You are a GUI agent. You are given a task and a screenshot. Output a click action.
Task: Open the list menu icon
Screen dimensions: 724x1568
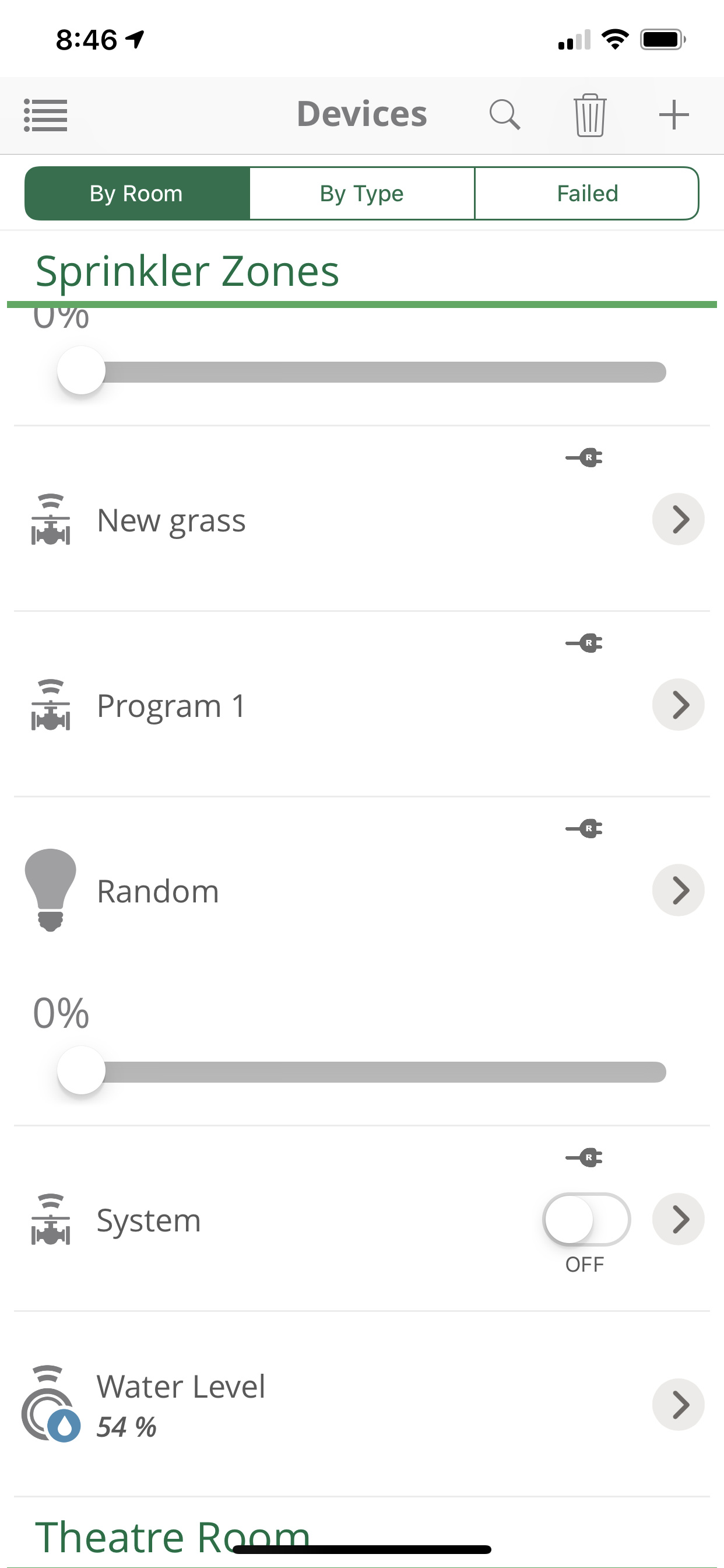[x=45, y=115]
